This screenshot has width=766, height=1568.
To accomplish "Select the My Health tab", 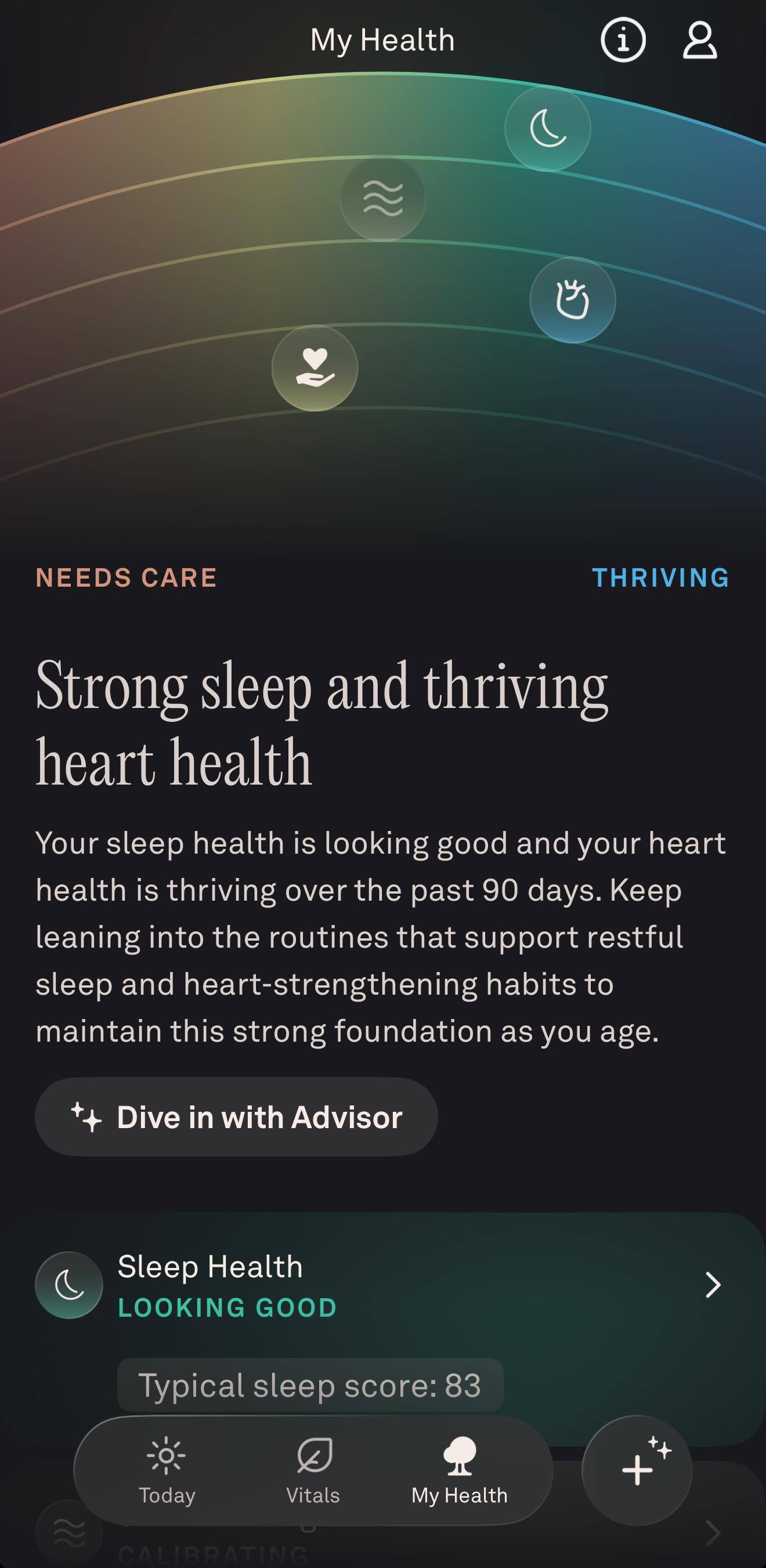I will click(459, 1471).
